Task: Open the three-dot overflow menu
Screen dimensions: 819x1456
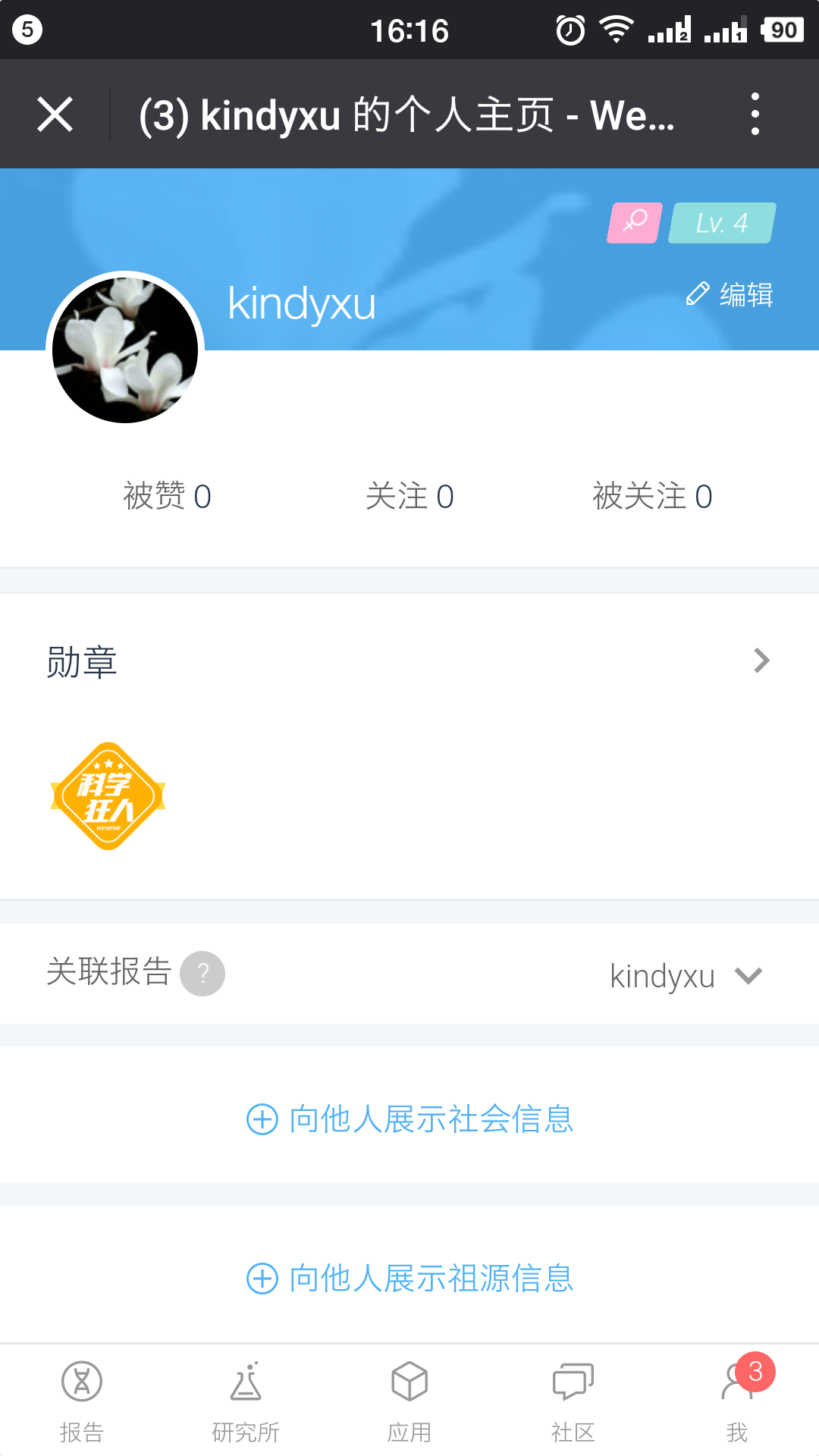Action: tap(755, 115)
